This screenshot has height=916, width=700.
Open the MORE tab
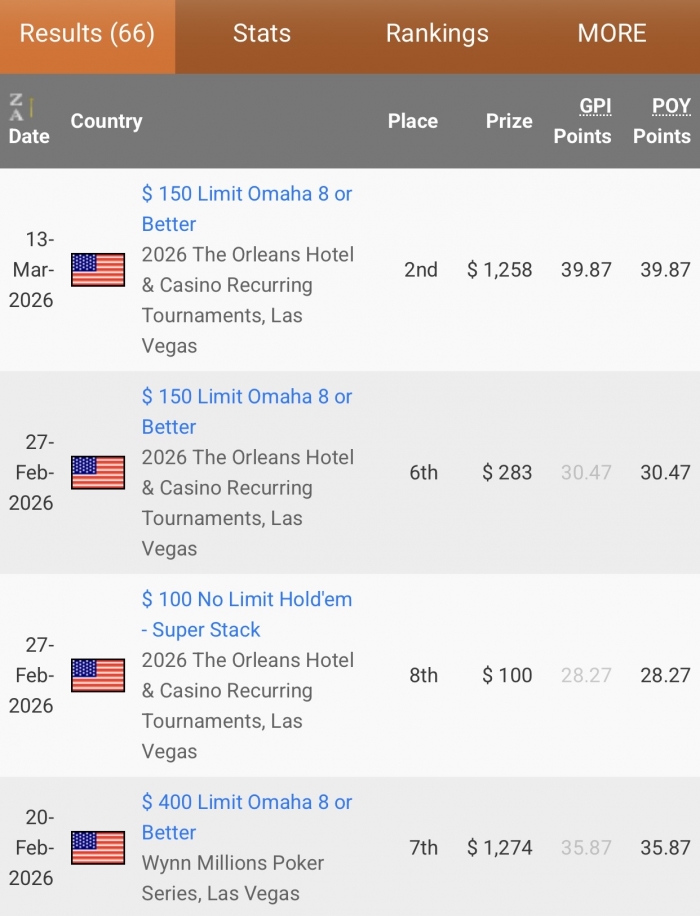(611, 33)
